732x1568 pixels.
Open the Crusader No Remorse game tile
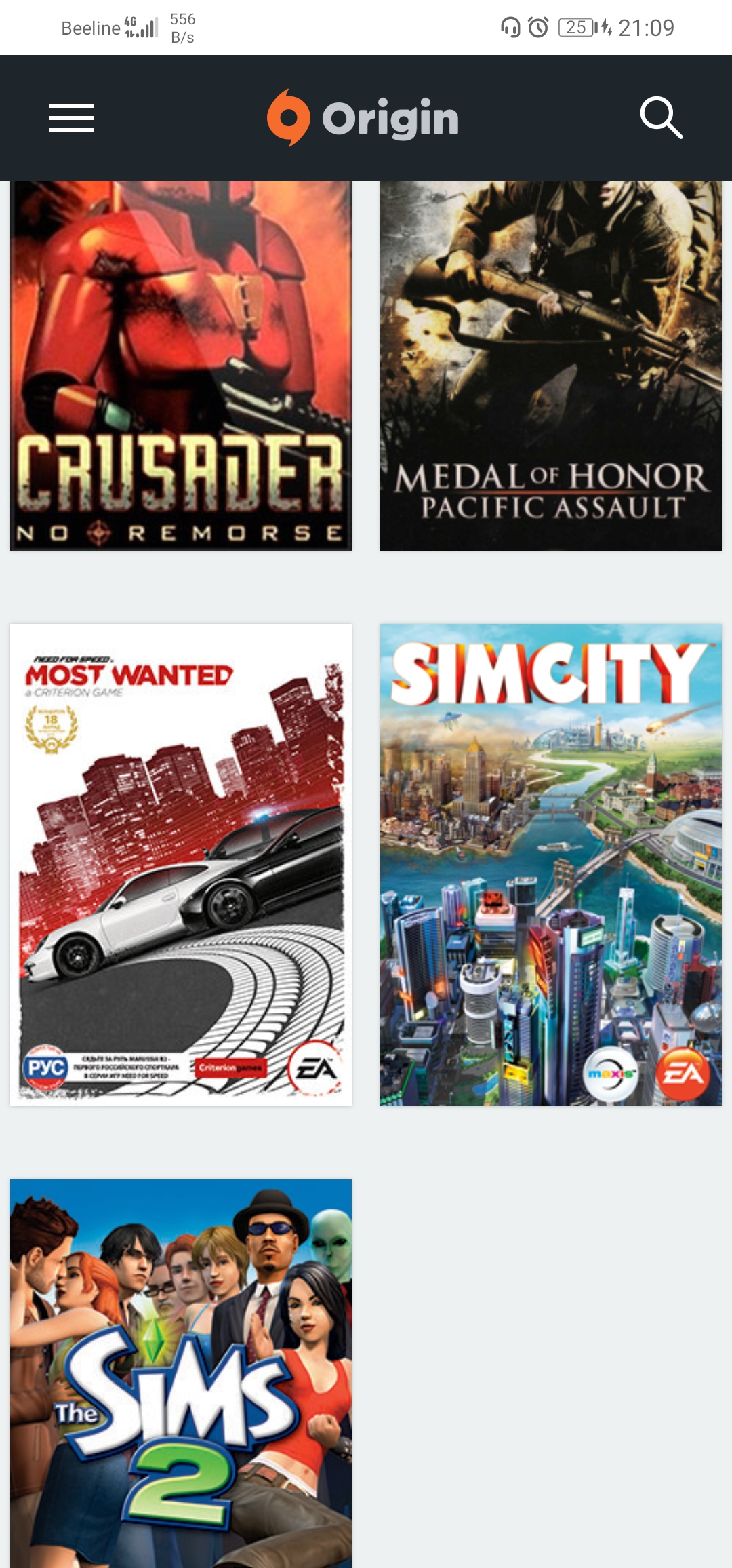[181, 366]
